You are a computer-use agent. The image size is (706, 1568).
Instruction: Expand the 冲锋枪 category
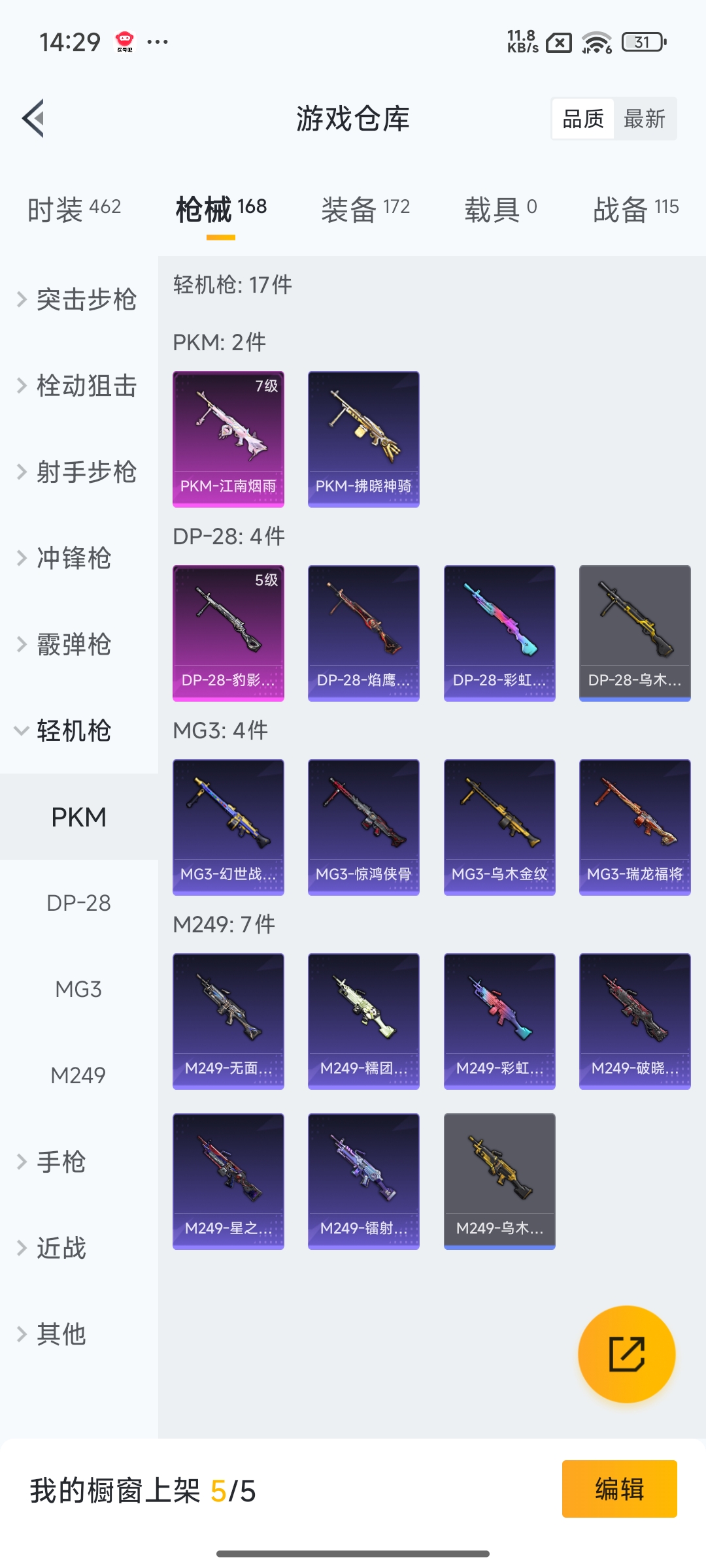[72, 559]
